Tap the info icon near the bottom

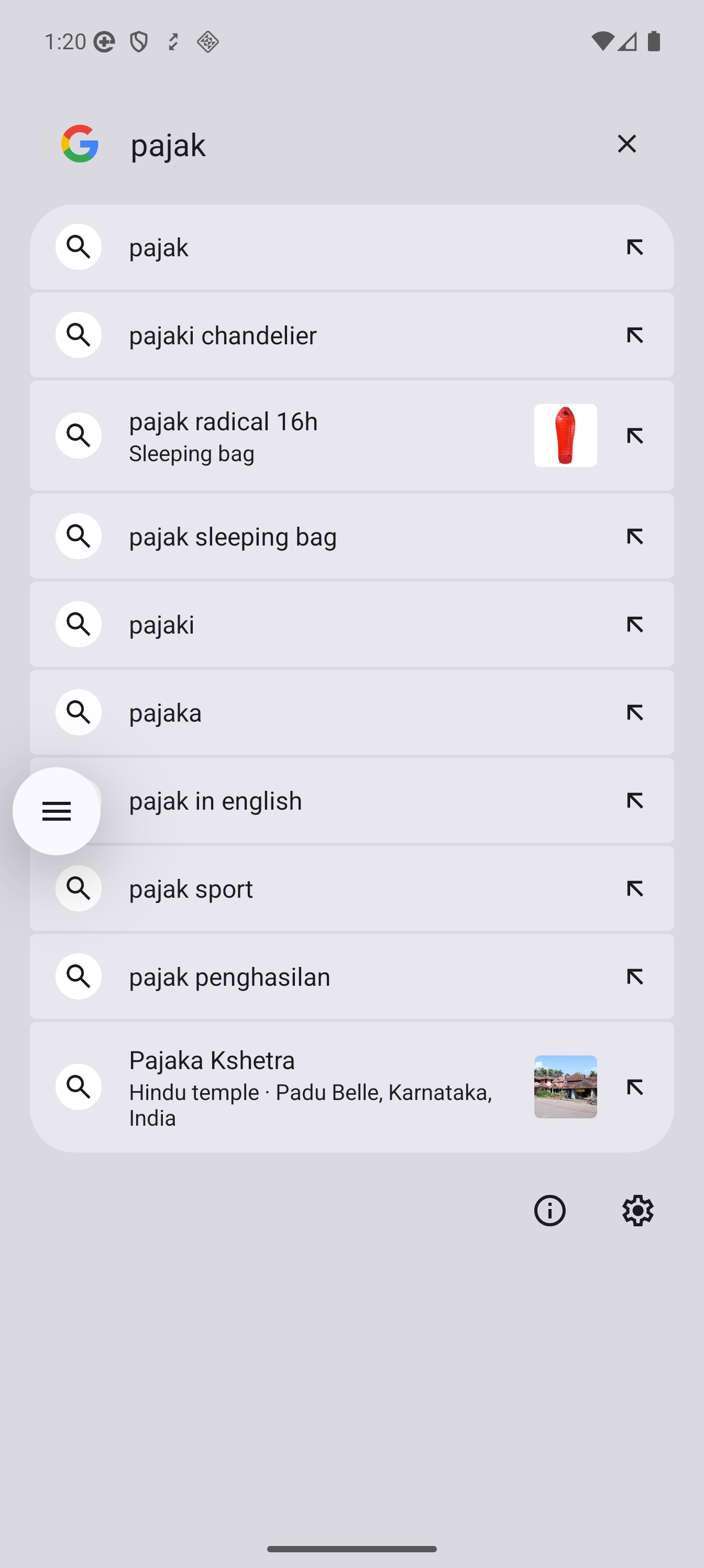click(x=549, y=1211)
